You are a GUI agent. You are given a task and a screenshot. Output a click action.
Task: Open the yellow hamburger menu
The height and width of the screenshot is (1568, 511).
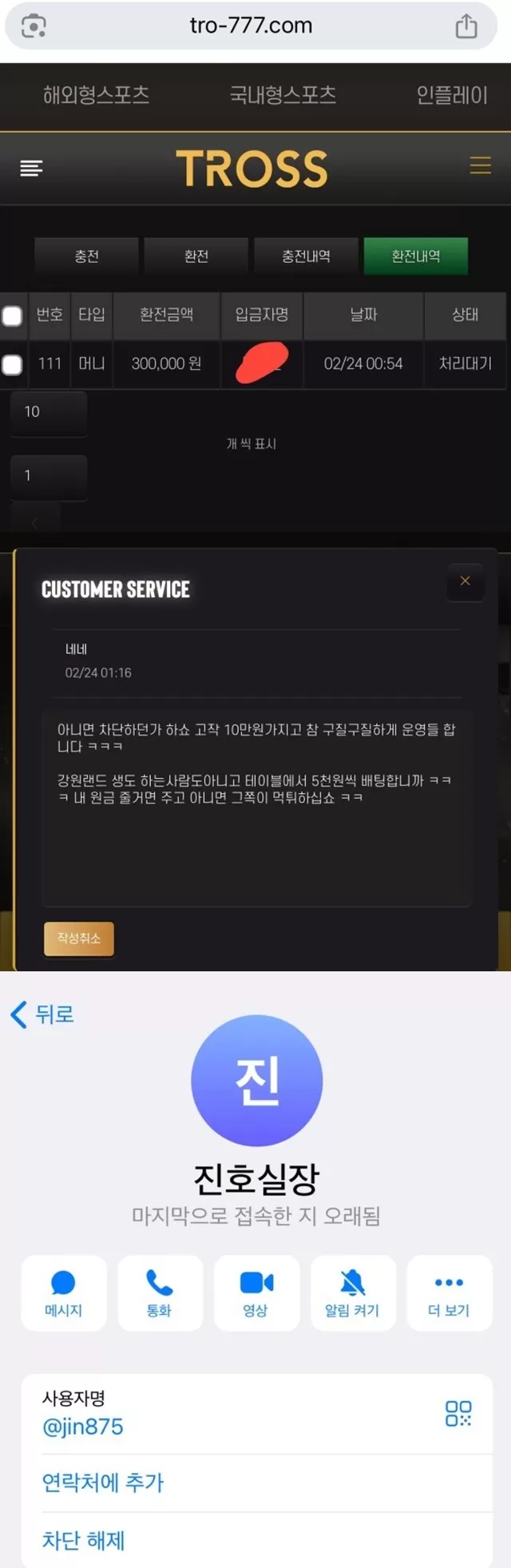coord(480,165)
